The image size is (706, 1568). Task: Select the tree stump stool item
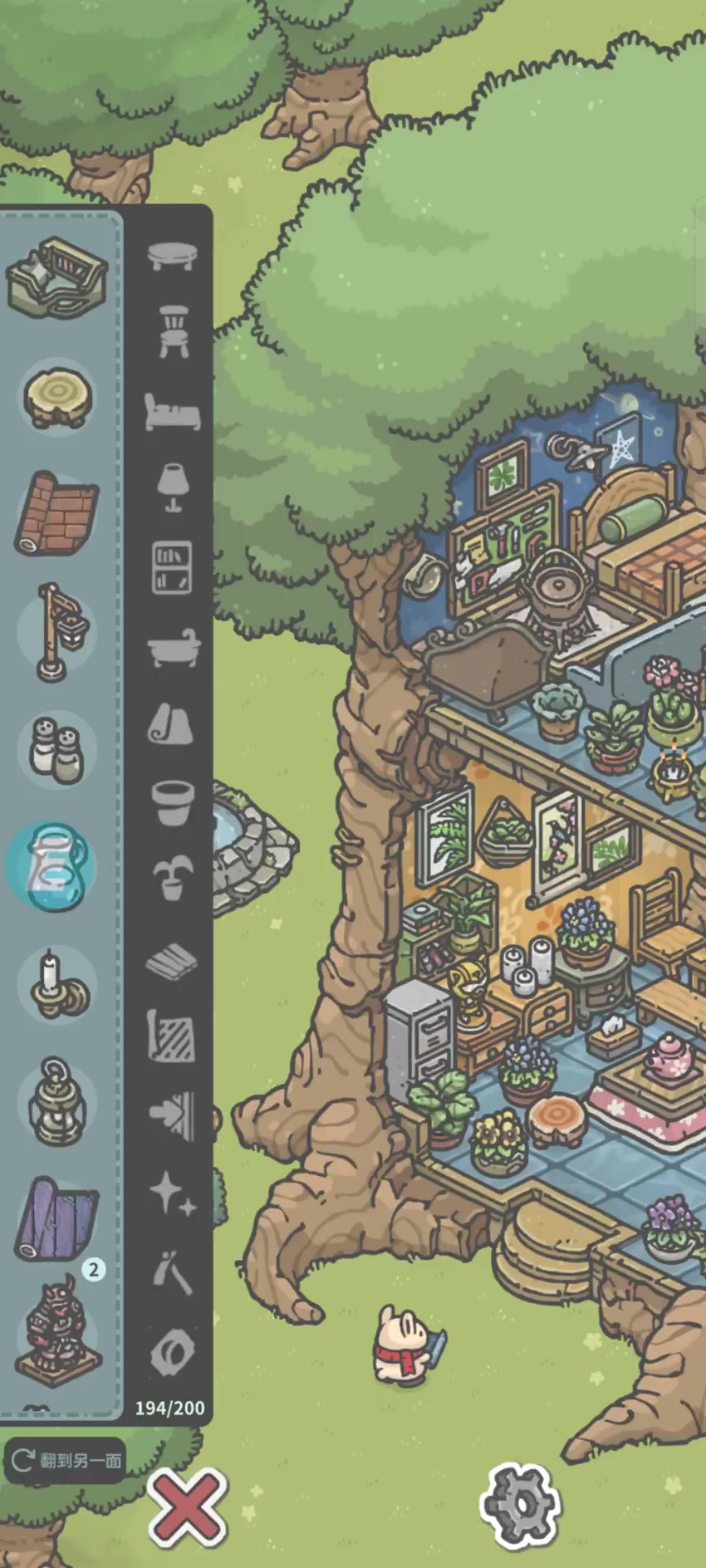coord(56,398)
